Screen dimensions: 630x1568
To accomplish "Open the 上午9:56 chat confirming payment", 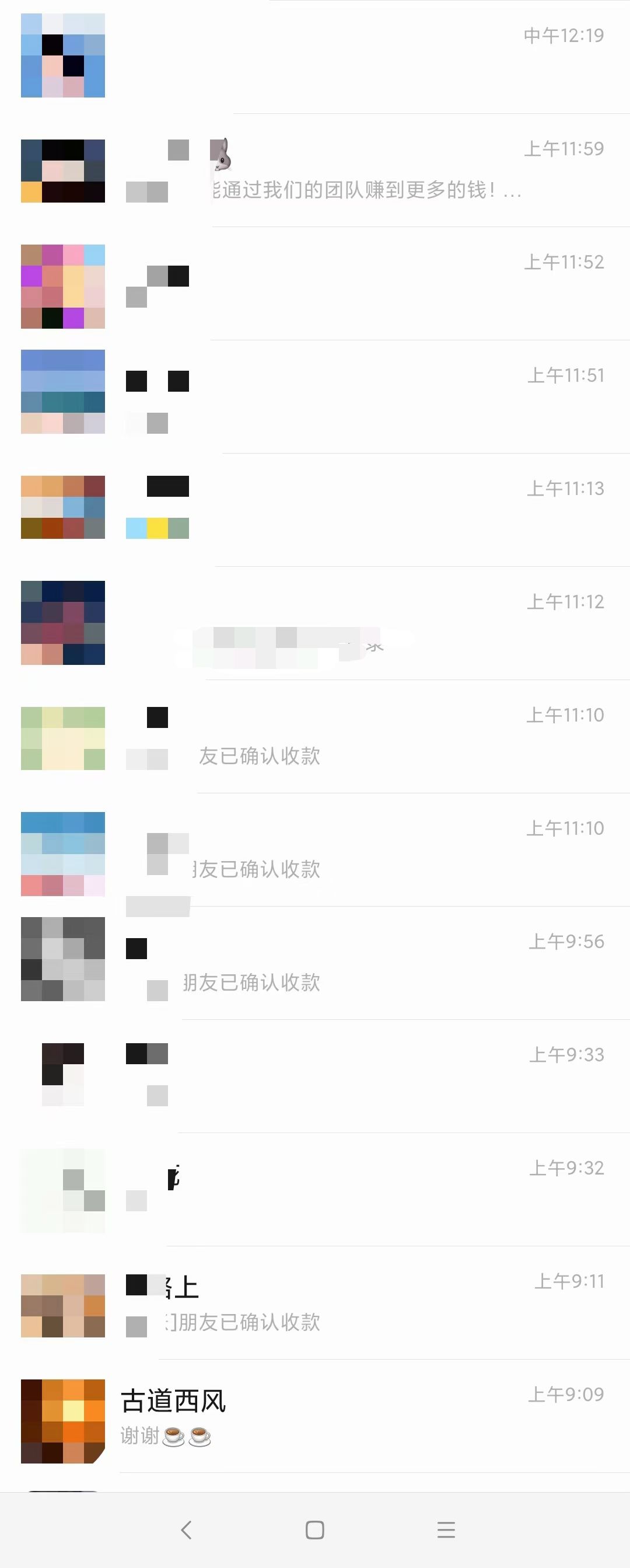I will [x=315, y=963].
